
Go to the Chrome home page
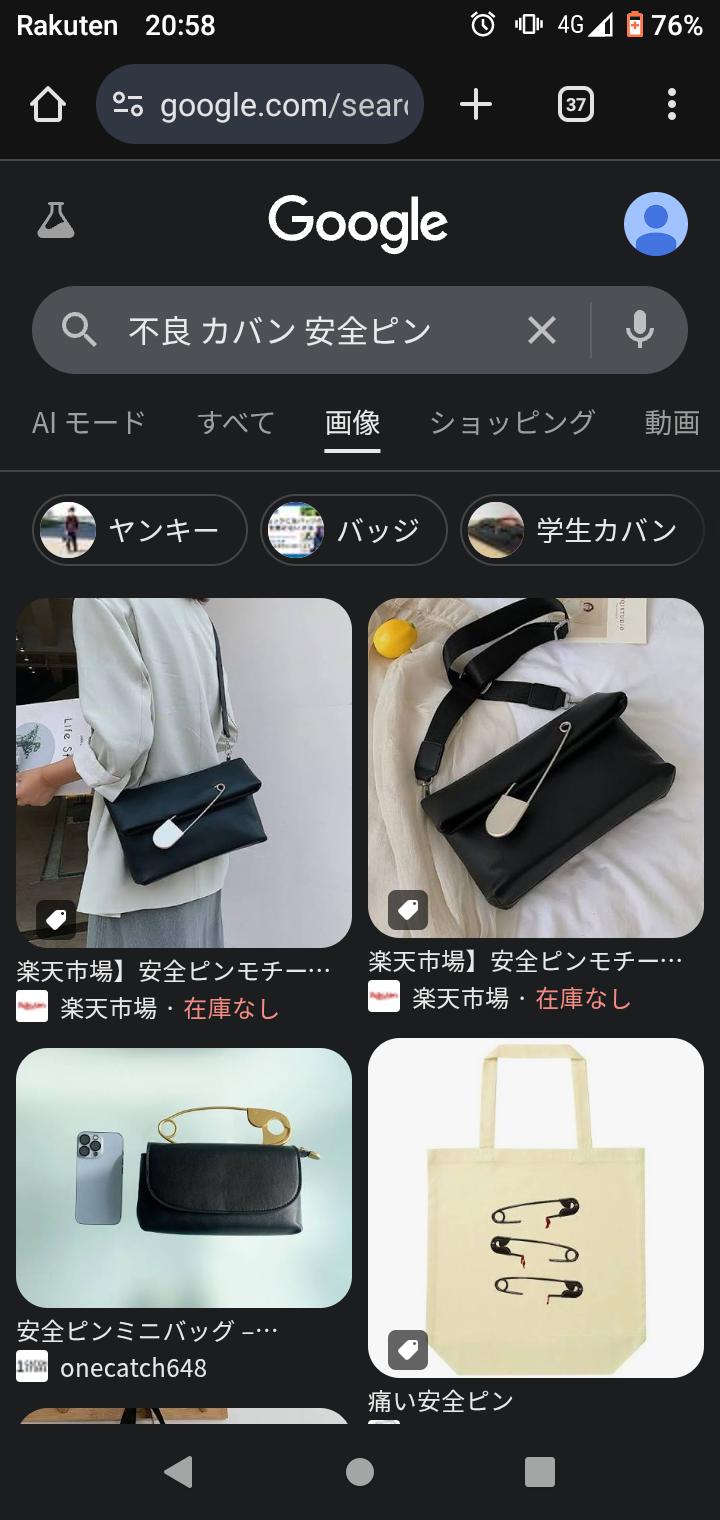click(47, 104)
